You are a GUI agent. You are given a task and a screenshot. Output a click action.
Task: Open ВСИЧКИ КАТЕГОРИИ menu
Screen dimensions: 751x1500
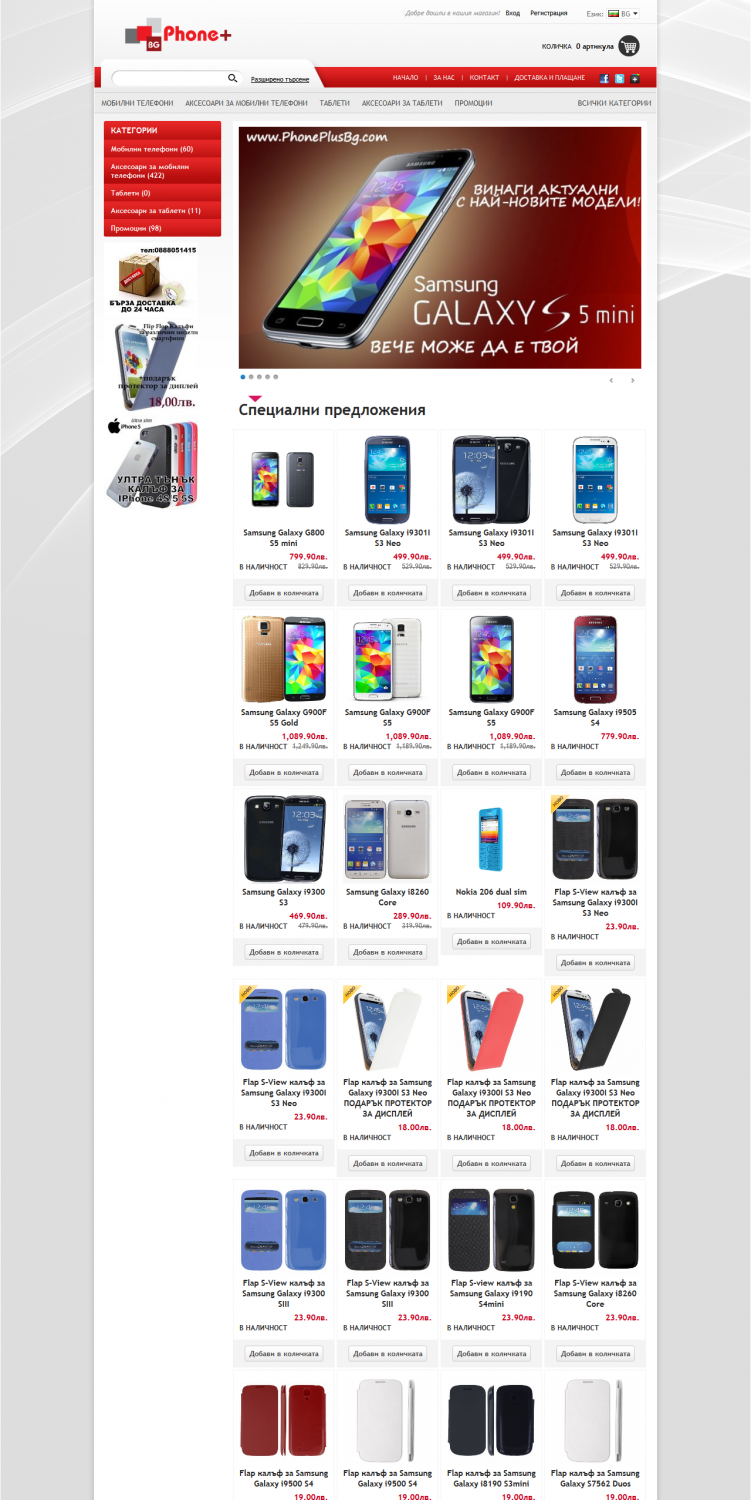pyautogui.click(x=614, y=103)
